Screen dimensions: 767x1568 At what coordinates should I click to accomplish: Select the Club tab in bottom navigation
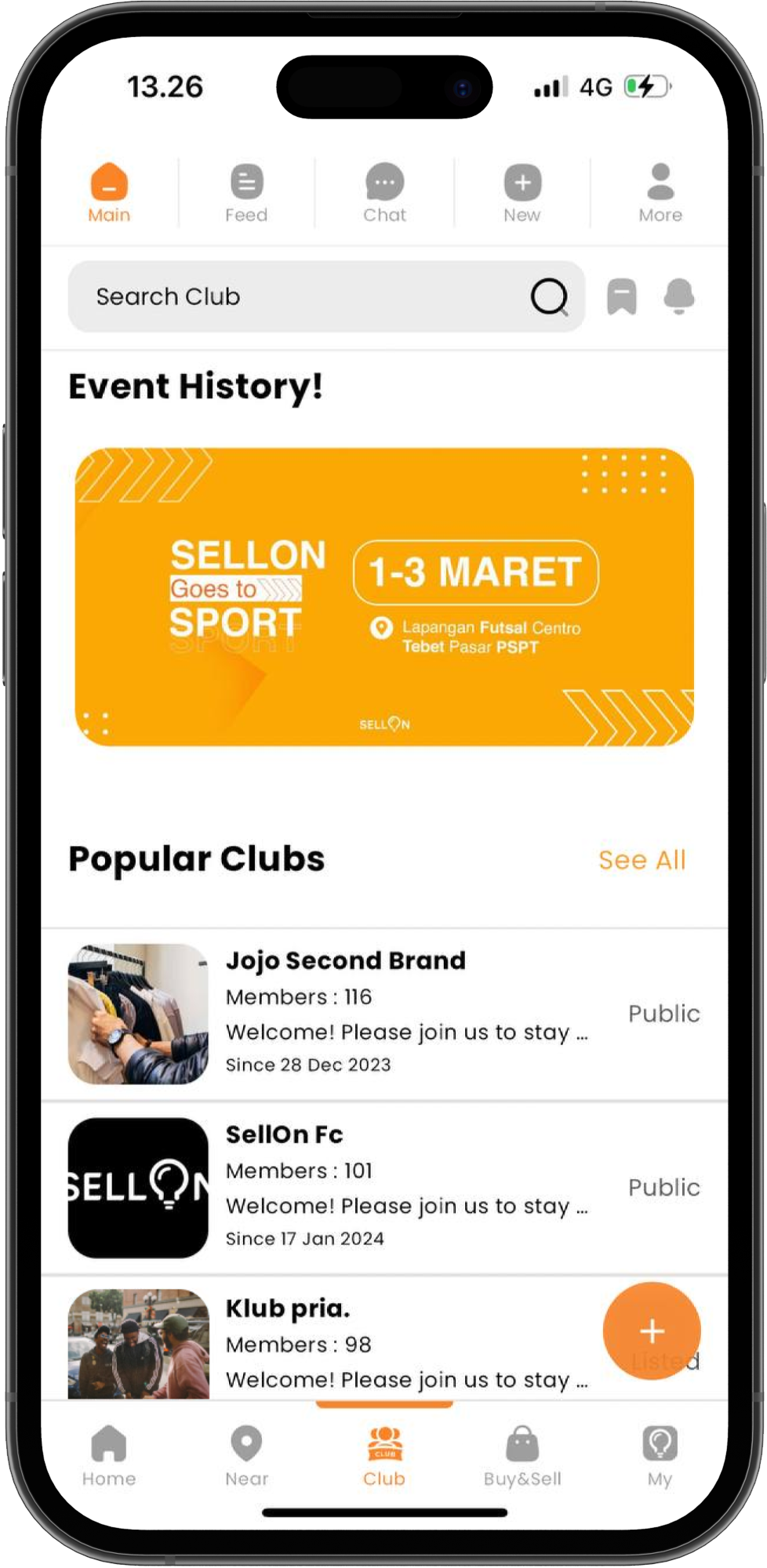coord(383,1444)
